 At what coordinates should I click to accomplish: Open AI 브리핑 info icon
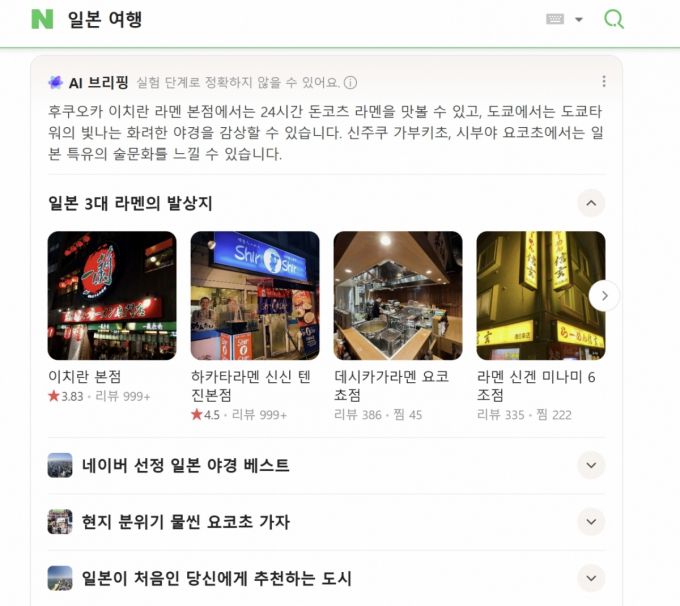[x=351, y=83]
